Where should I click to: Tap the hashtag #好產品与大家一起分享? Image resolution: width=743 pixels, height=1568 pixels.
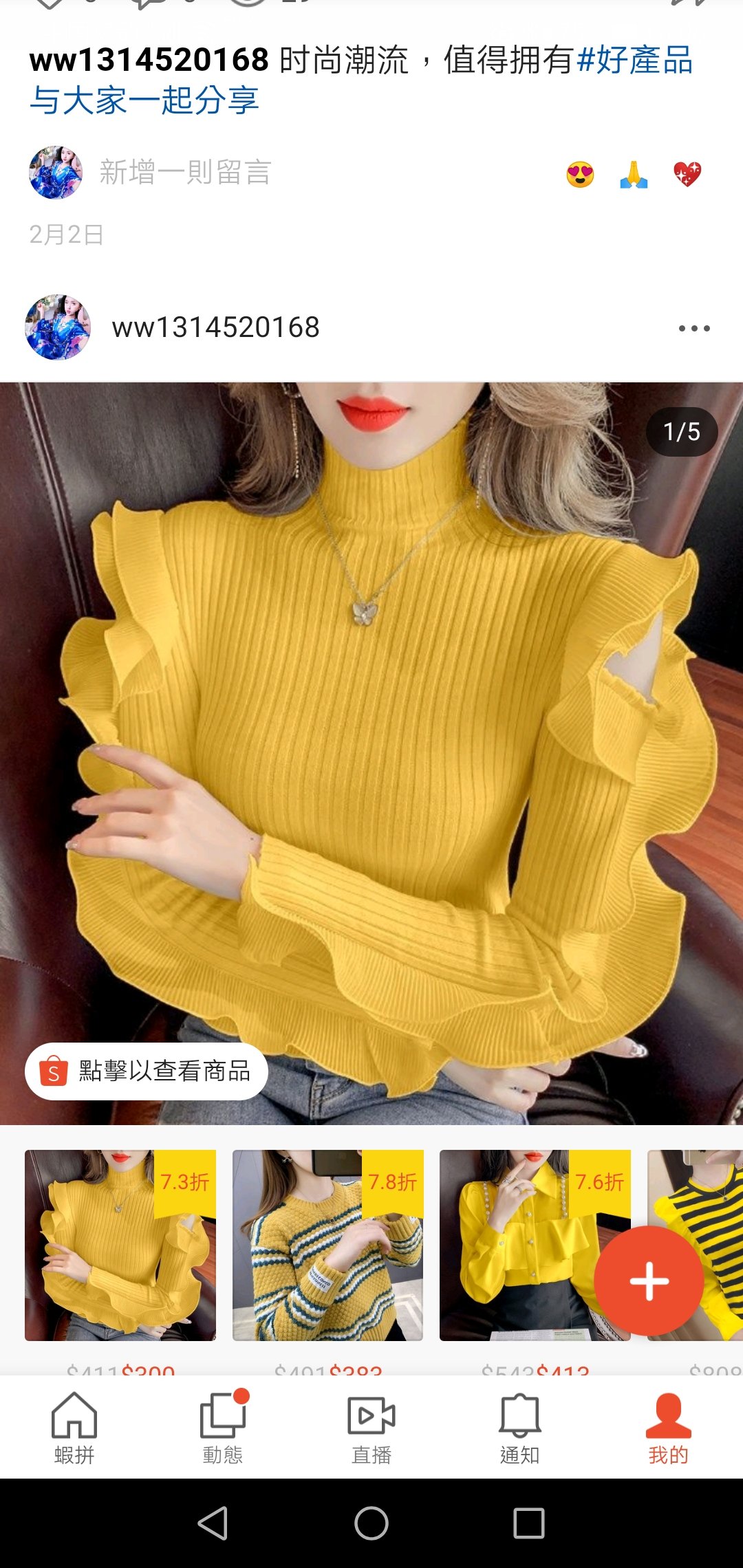[x=144, y=100]
